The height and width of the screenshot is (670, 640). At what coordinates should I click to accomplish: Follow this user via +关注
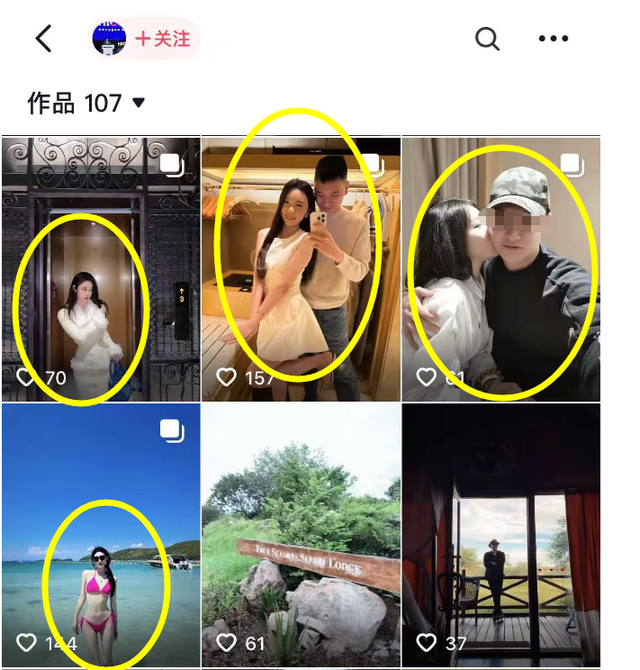point(163,39)
